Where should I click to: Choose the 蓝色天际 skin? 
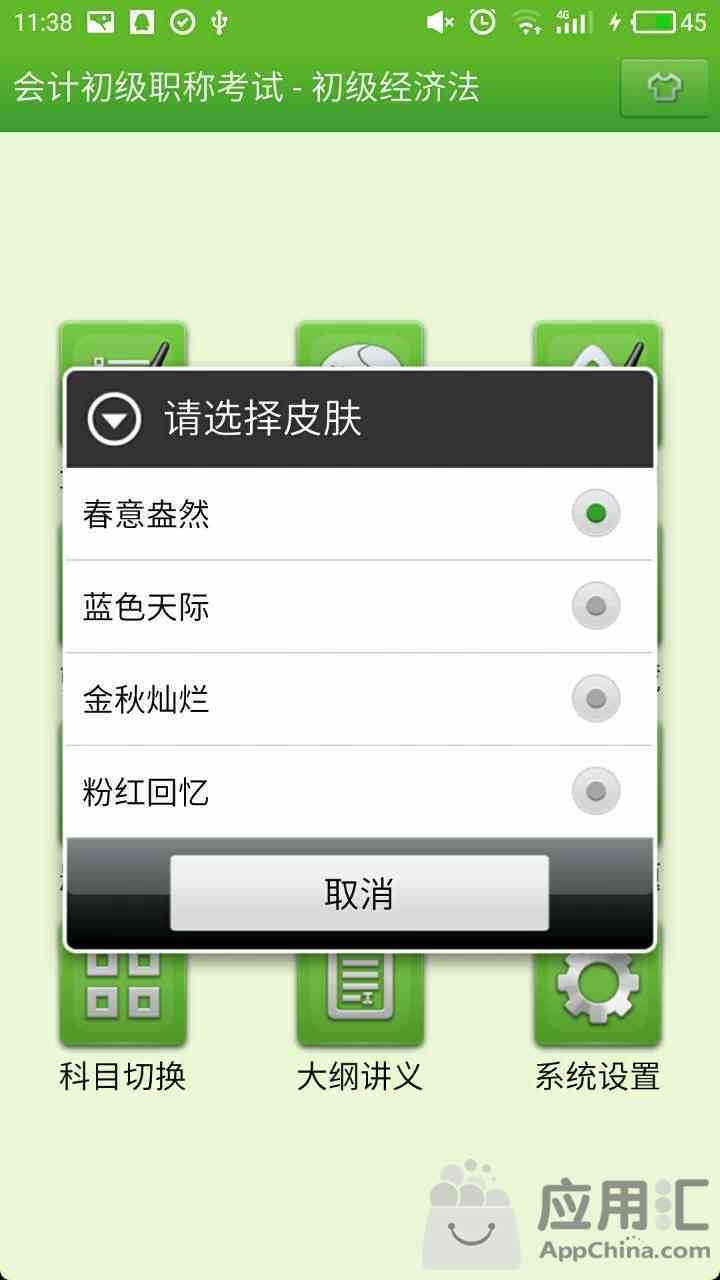click(x=360, y=607)
